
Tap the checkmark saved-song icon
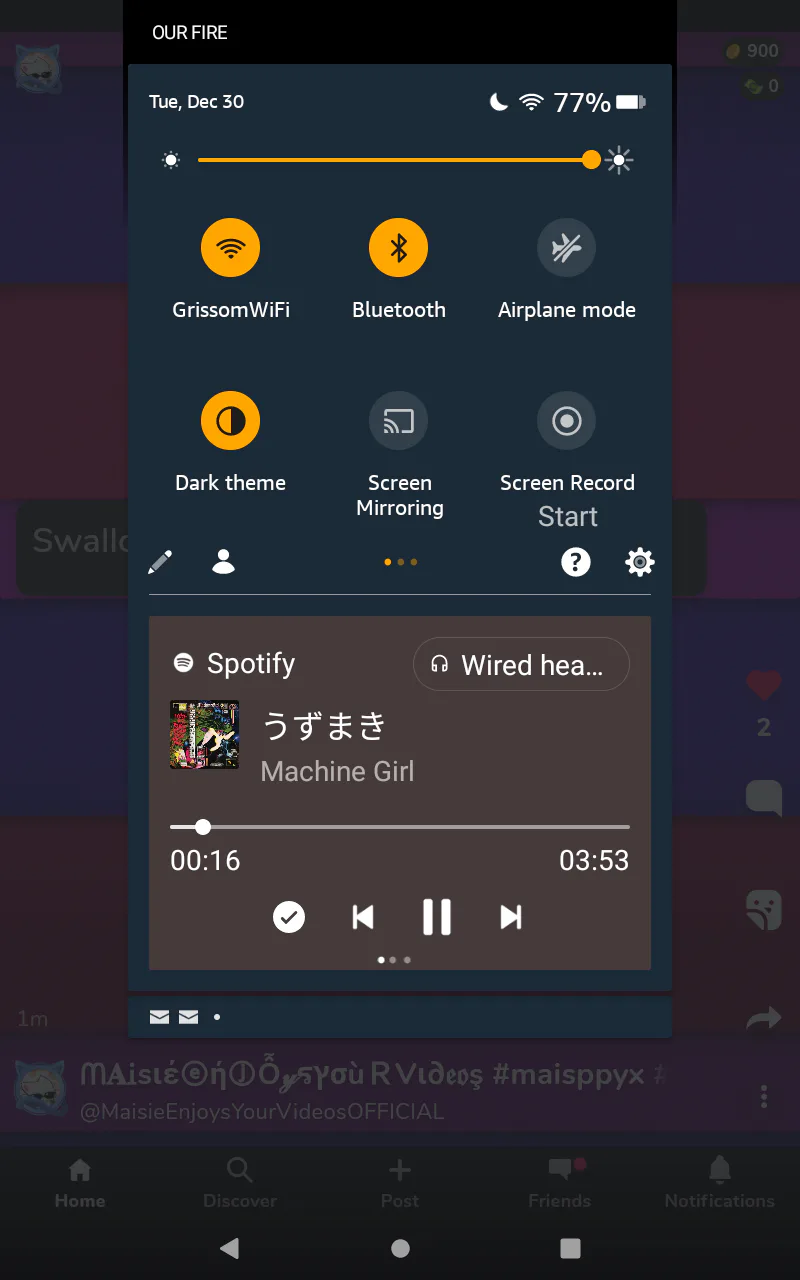click(289, 917)
